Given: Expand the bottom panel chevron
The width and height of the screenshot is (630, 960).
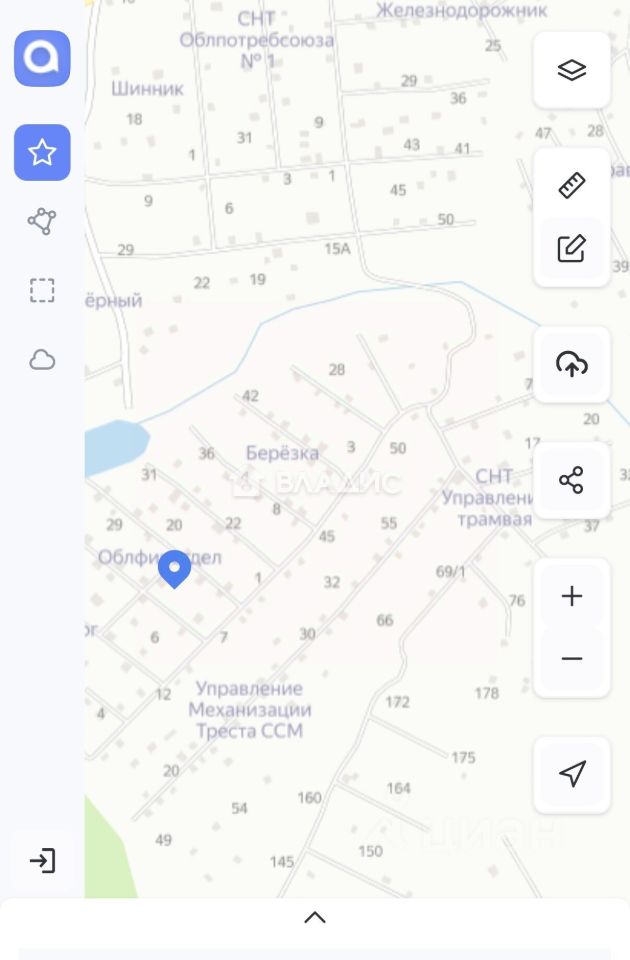Looking at the screenshot, I should click(315, 917).
